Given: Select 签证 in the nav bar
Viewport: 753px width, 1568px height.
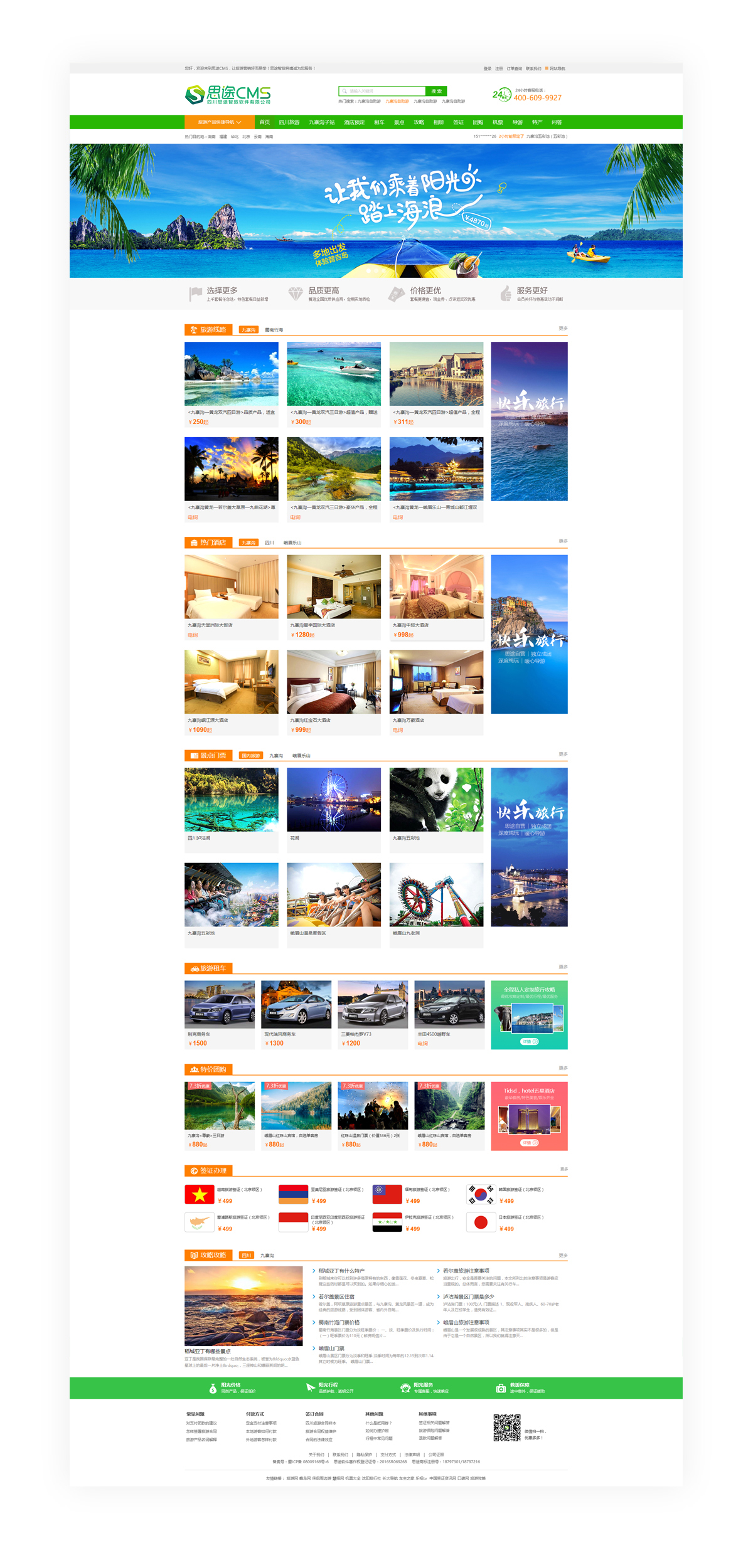Looking at the screenshot, I should 458,122.
